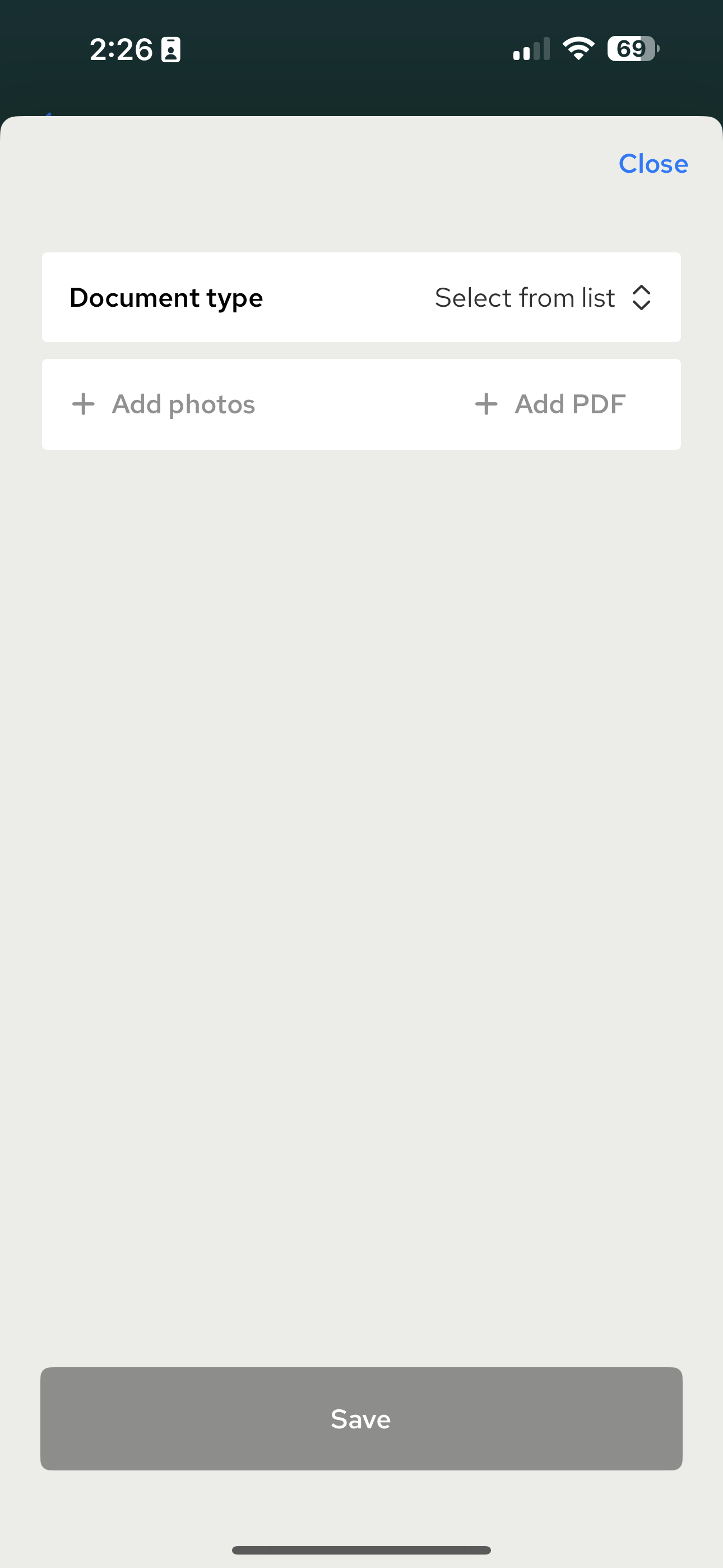723x1568 pixels.
Task: Close the document upload sheet
Action: pyautogui.click(x=652, y=164)
